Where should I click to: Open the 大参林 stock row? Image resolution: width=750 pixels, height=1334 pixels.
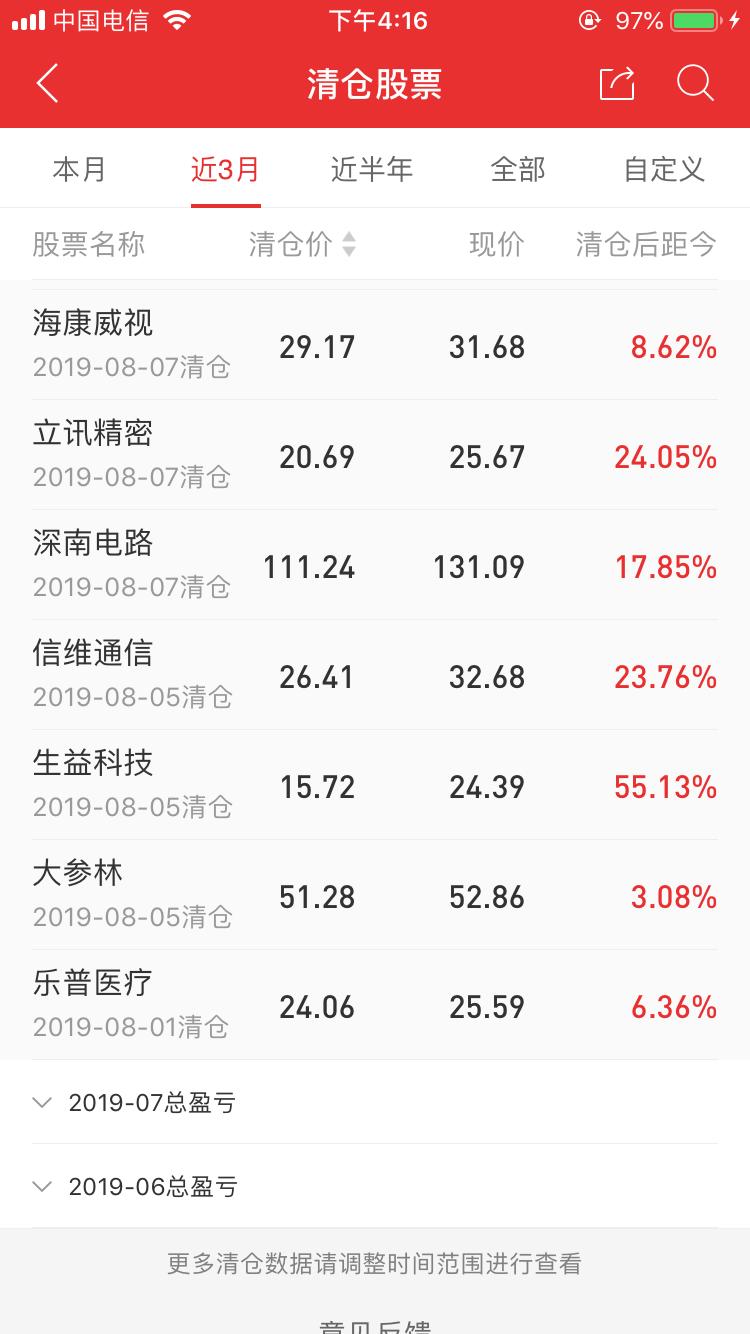[375, 895]
